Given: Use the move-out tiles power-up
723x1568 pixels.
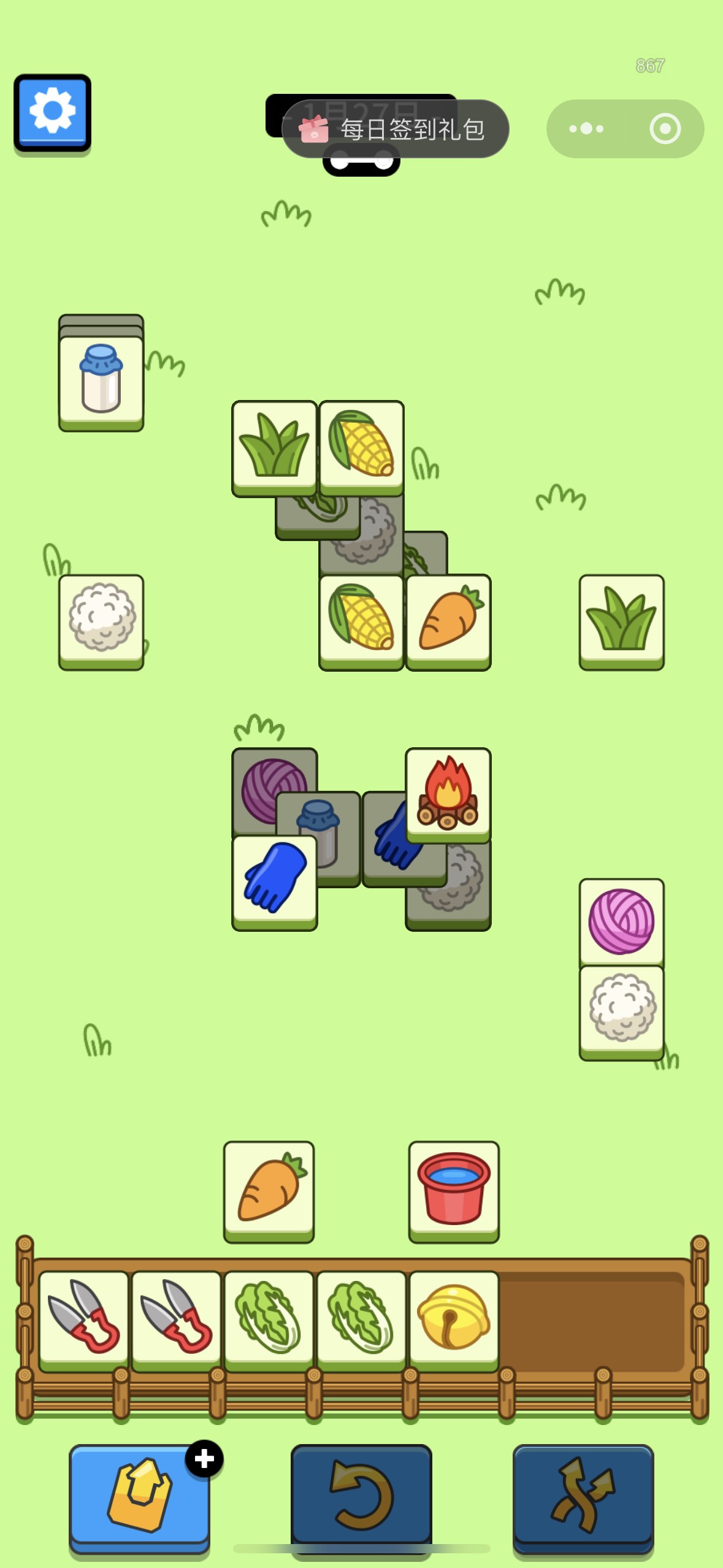Looking at the screenshot, I should coord(140,1494).
